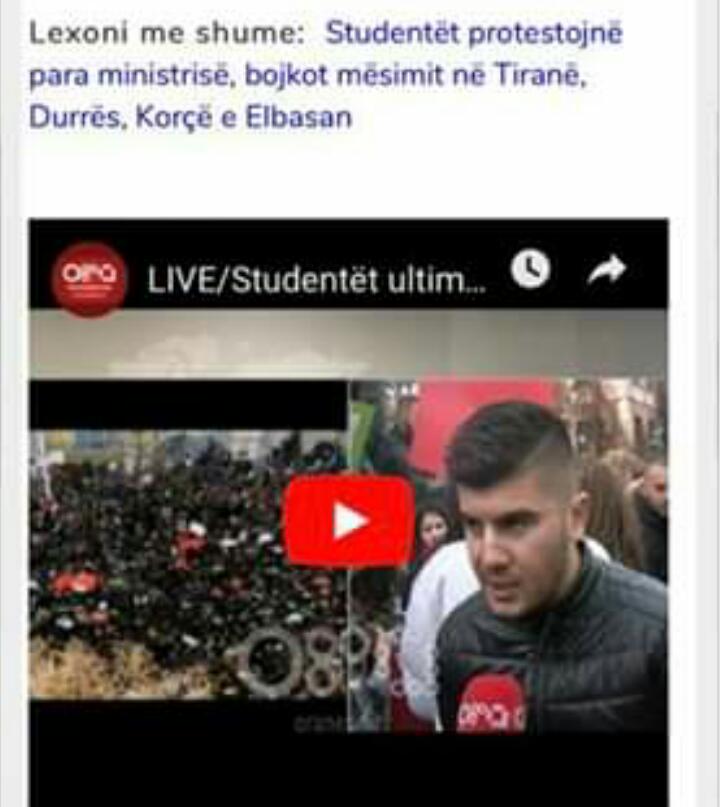This screenshot has width=720, height=807.
Task: Tap the Watch later clock icon
Action: click(x=531, y=269)
